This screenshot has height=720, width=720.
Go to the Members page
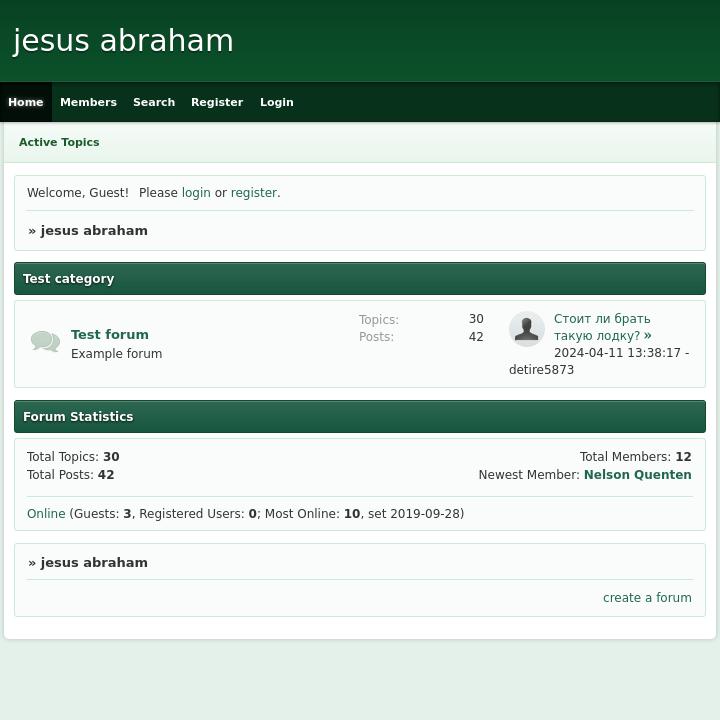(x=88, y=102)
